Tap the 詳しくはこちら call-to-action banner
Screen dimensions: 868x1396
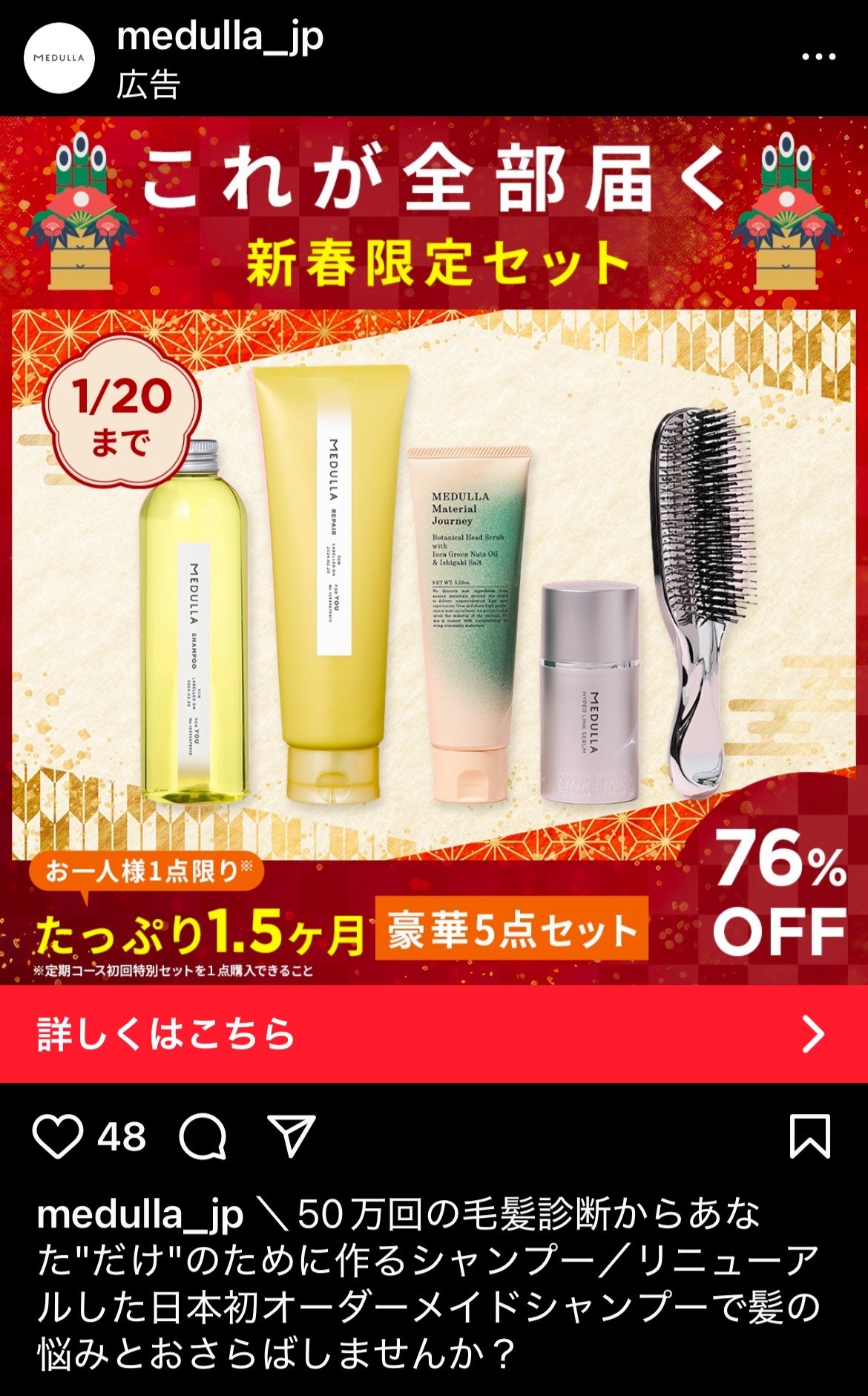(x=434, y=1033)
